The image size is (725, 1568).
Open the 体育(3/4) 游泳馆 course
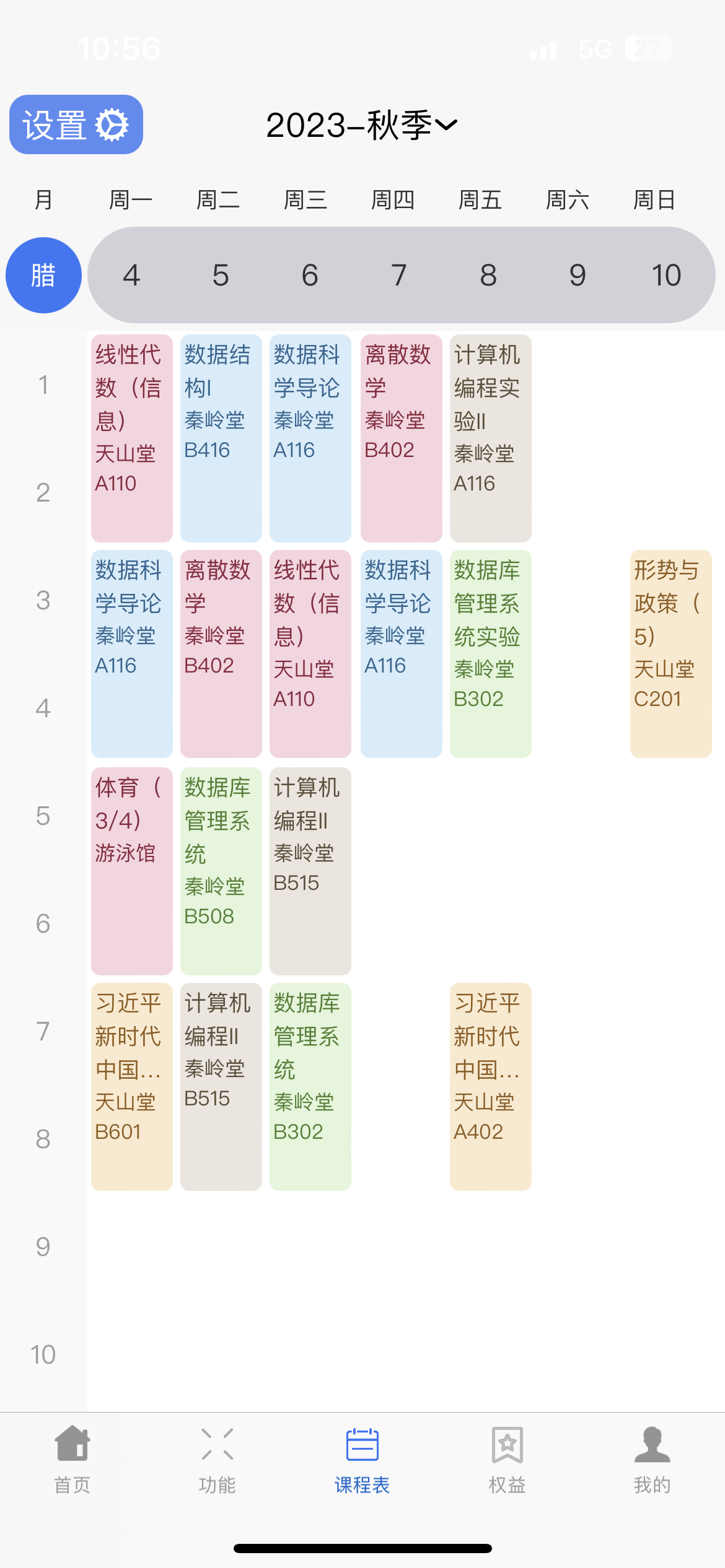131,871
